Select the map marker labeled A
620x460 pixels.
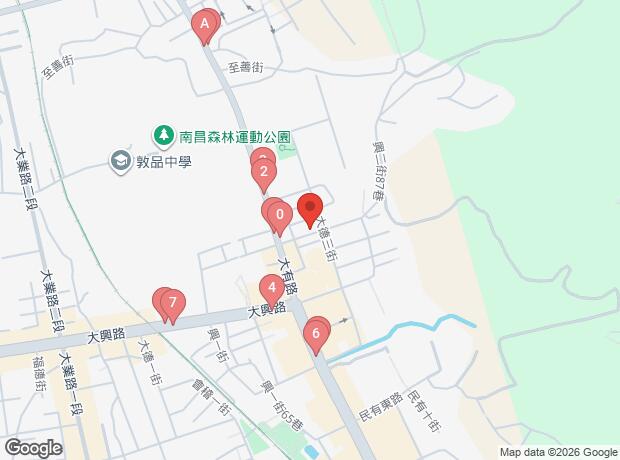(x=204, y=25)
